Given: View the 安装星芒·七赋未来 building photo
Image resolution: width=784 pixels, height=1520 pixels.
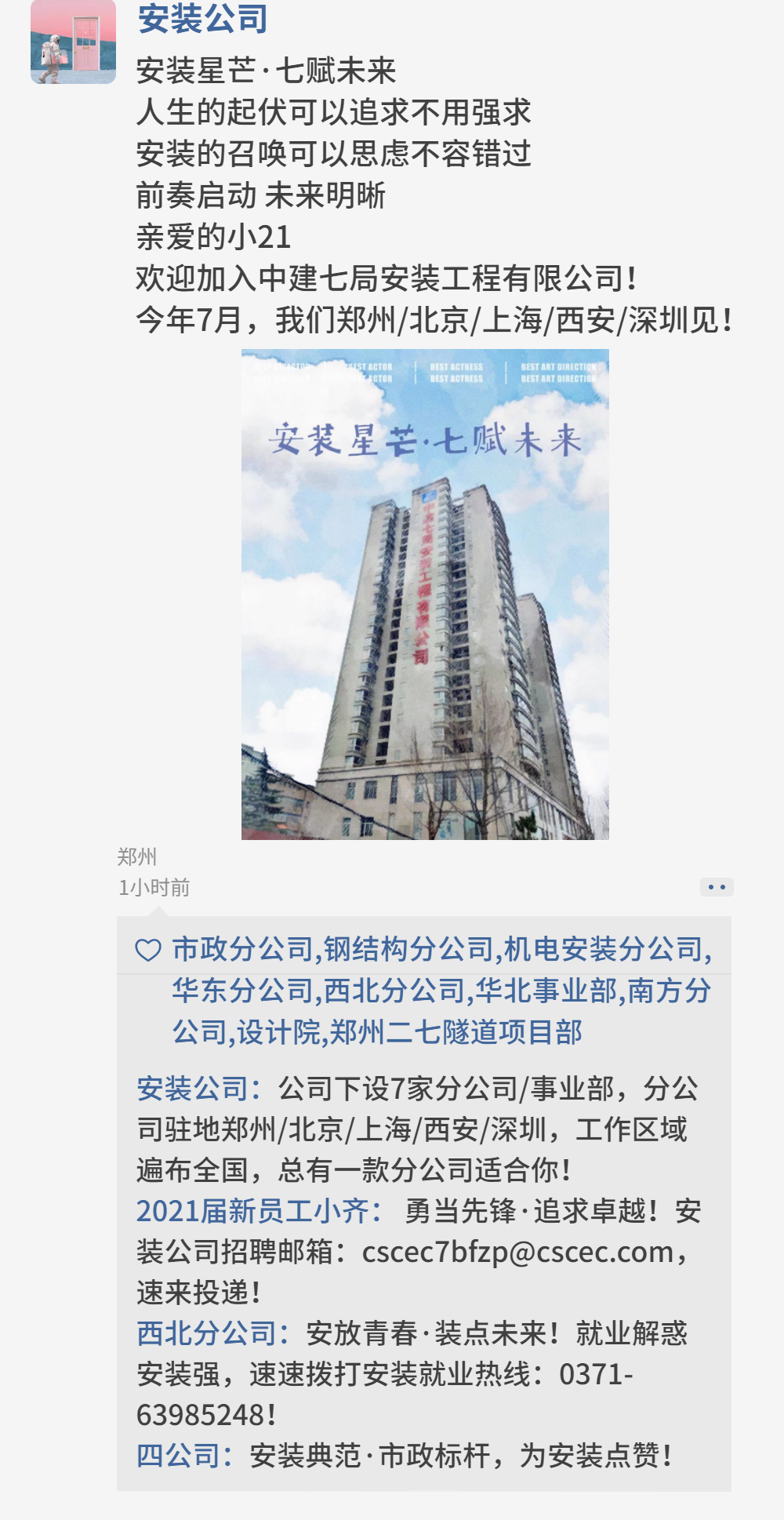Looking at the screenshot, I should click(425, 594).
